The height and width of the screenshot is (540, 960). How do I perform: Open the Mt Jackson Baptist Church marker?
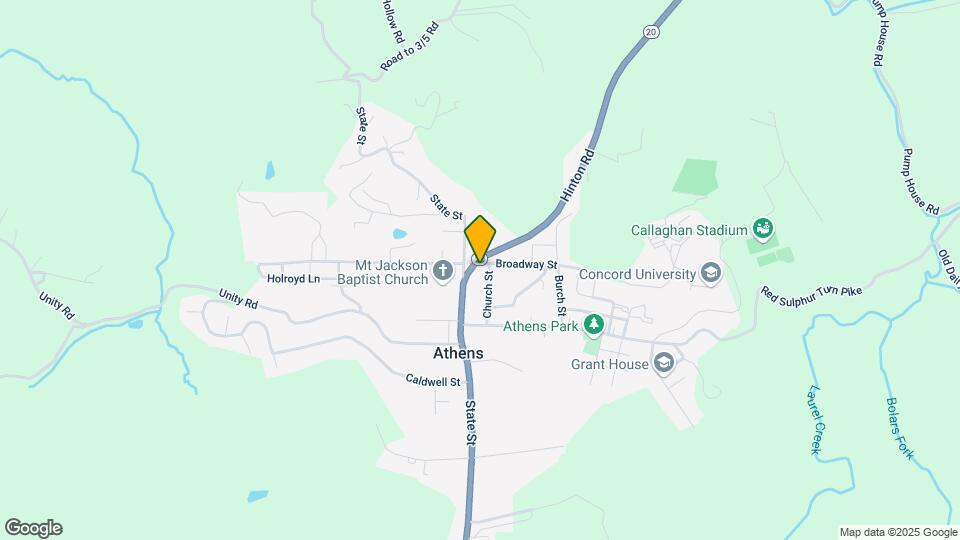point(442,272)
